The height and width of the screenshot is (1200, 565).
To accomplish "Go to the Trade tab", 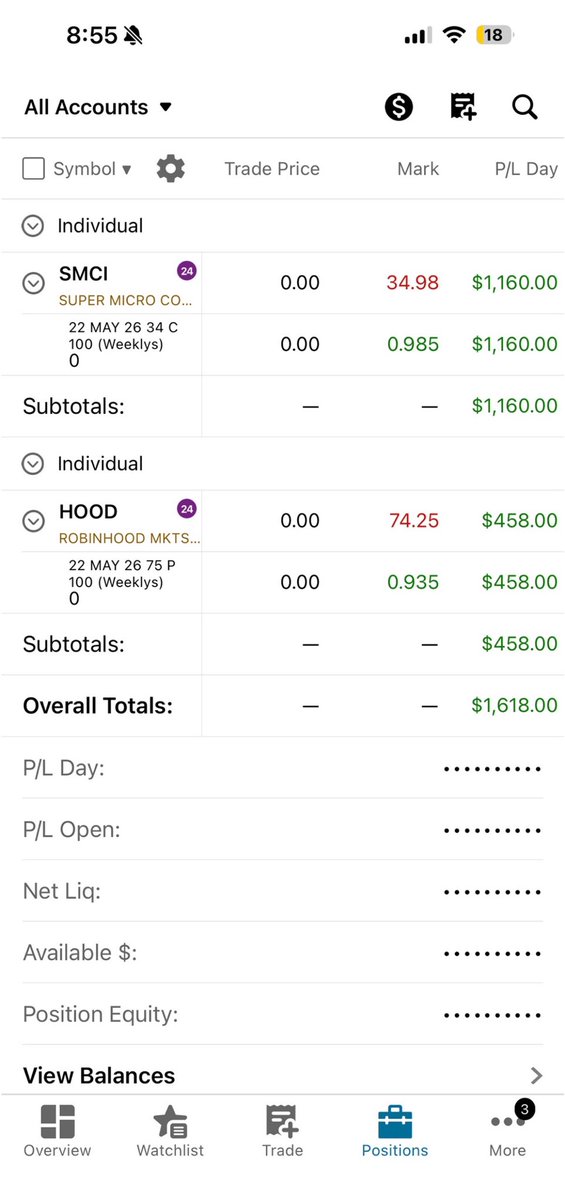I will [x=282, y=1131].
